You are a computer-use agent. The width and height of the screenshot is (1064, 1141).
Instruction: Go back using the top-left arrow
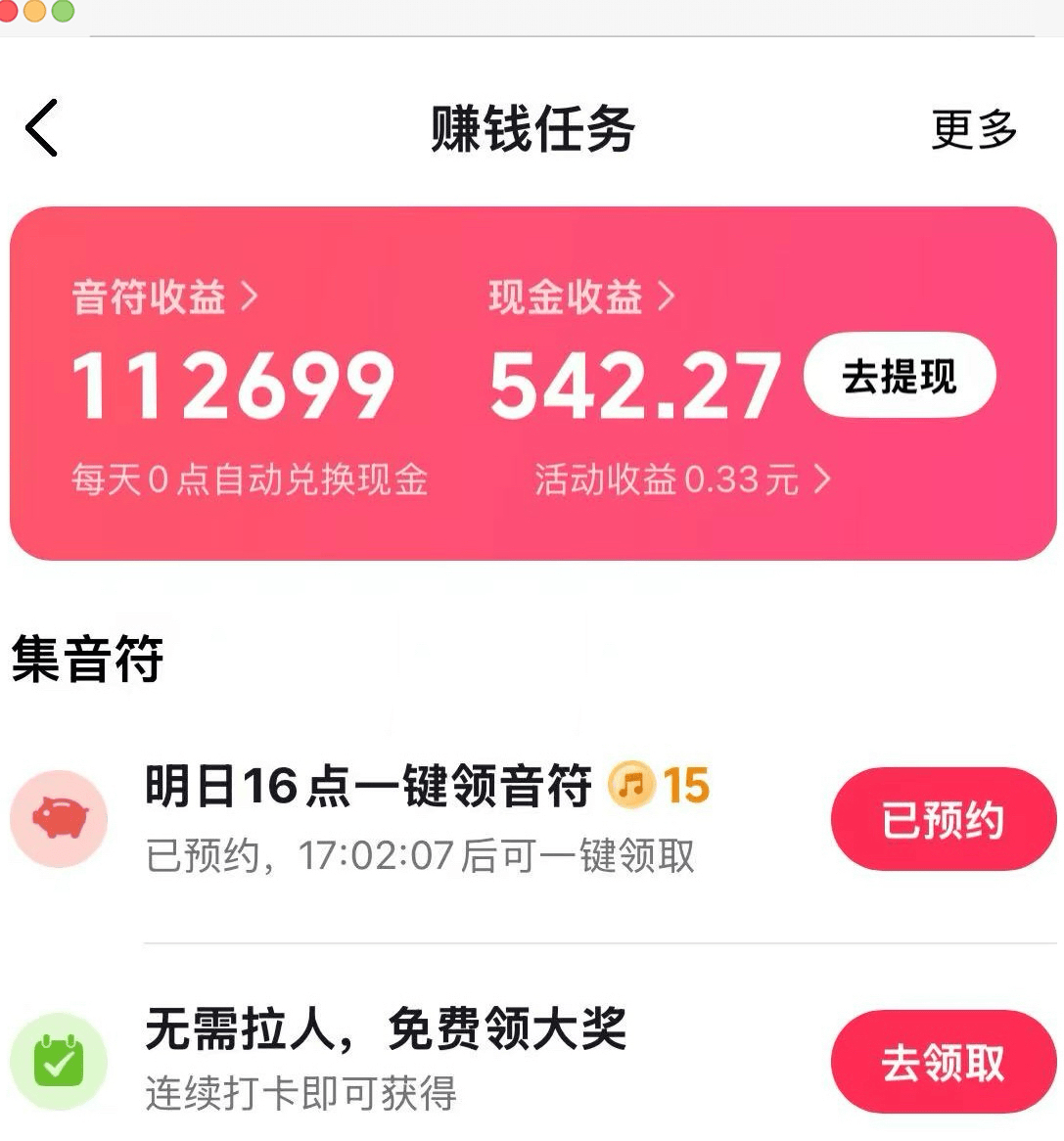(42, 127)
